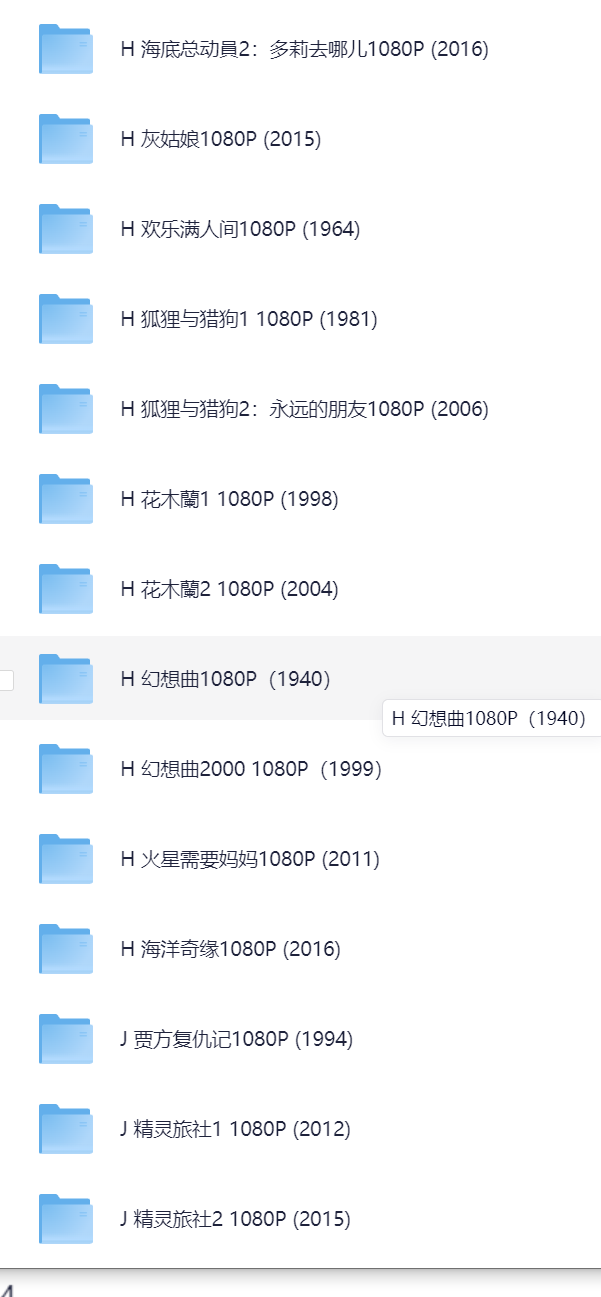Open the H 灰姑娘1080P (2015) folder

coord(220,139)
